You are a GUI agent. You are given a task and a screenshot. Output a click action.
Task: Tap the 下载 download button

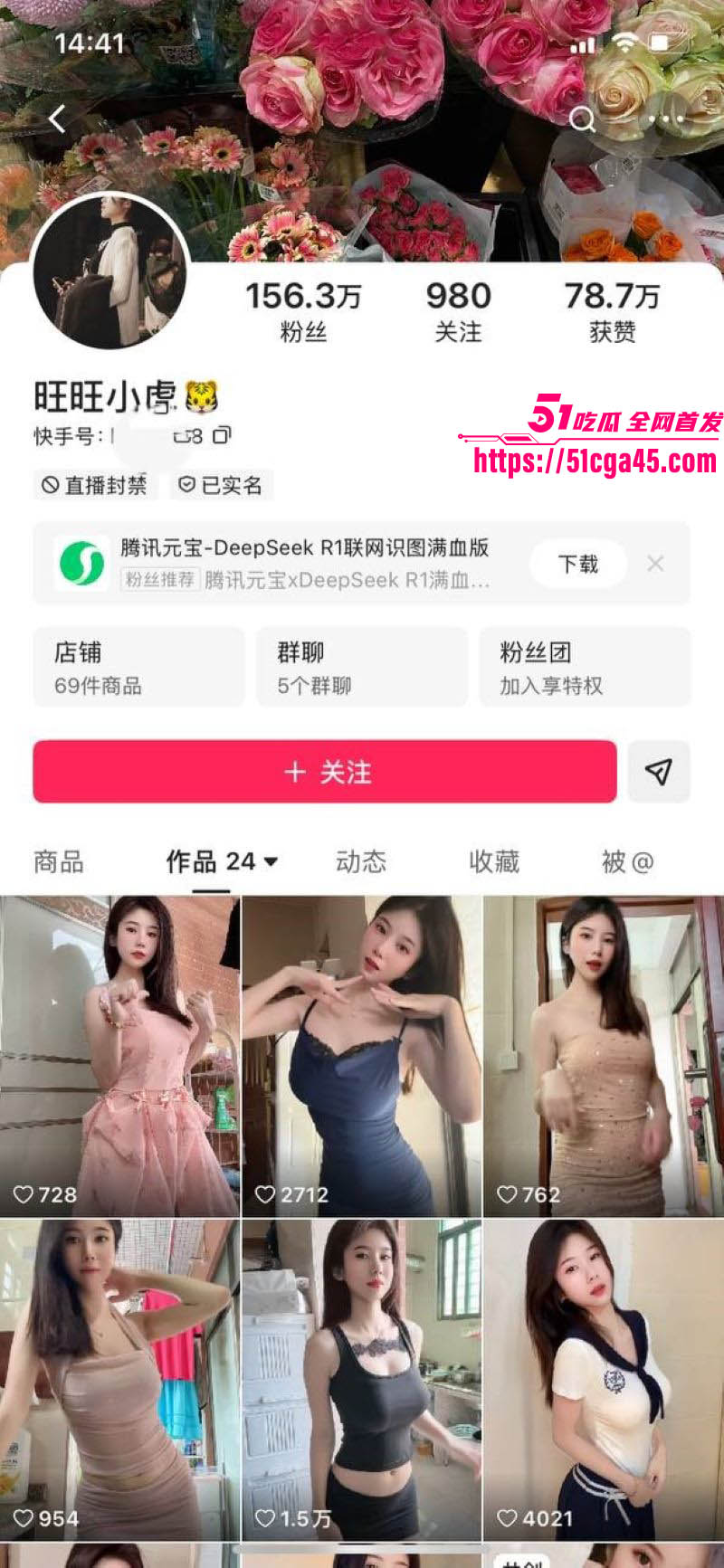pyautogui.click(x=576, y=563)
